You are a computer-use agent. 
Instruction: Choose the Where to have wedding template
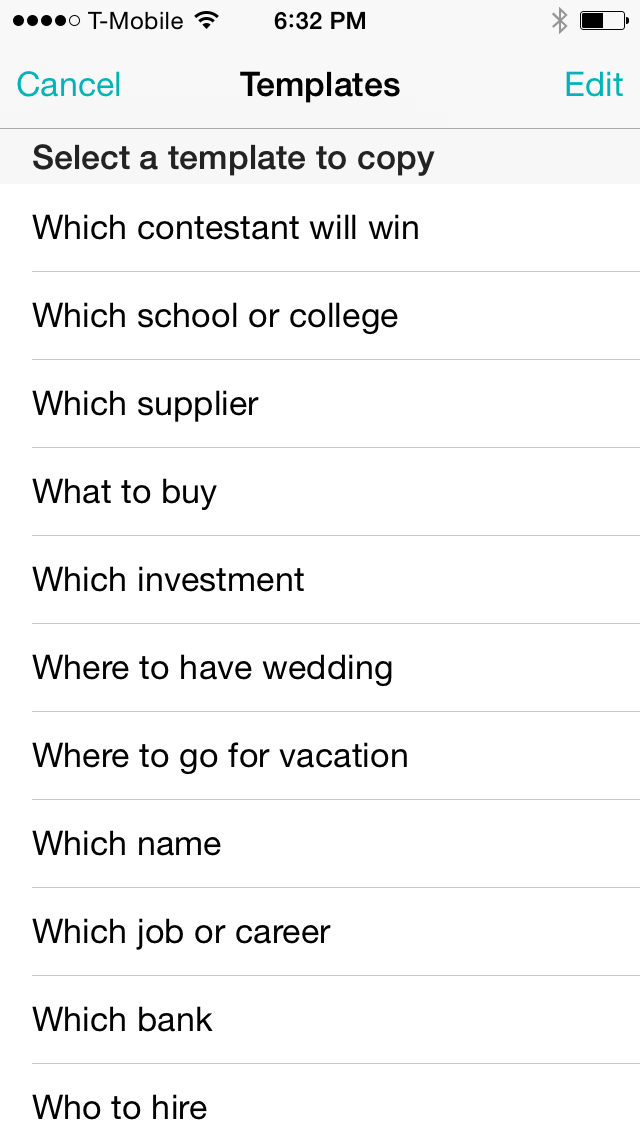click(x=320, y=668)
